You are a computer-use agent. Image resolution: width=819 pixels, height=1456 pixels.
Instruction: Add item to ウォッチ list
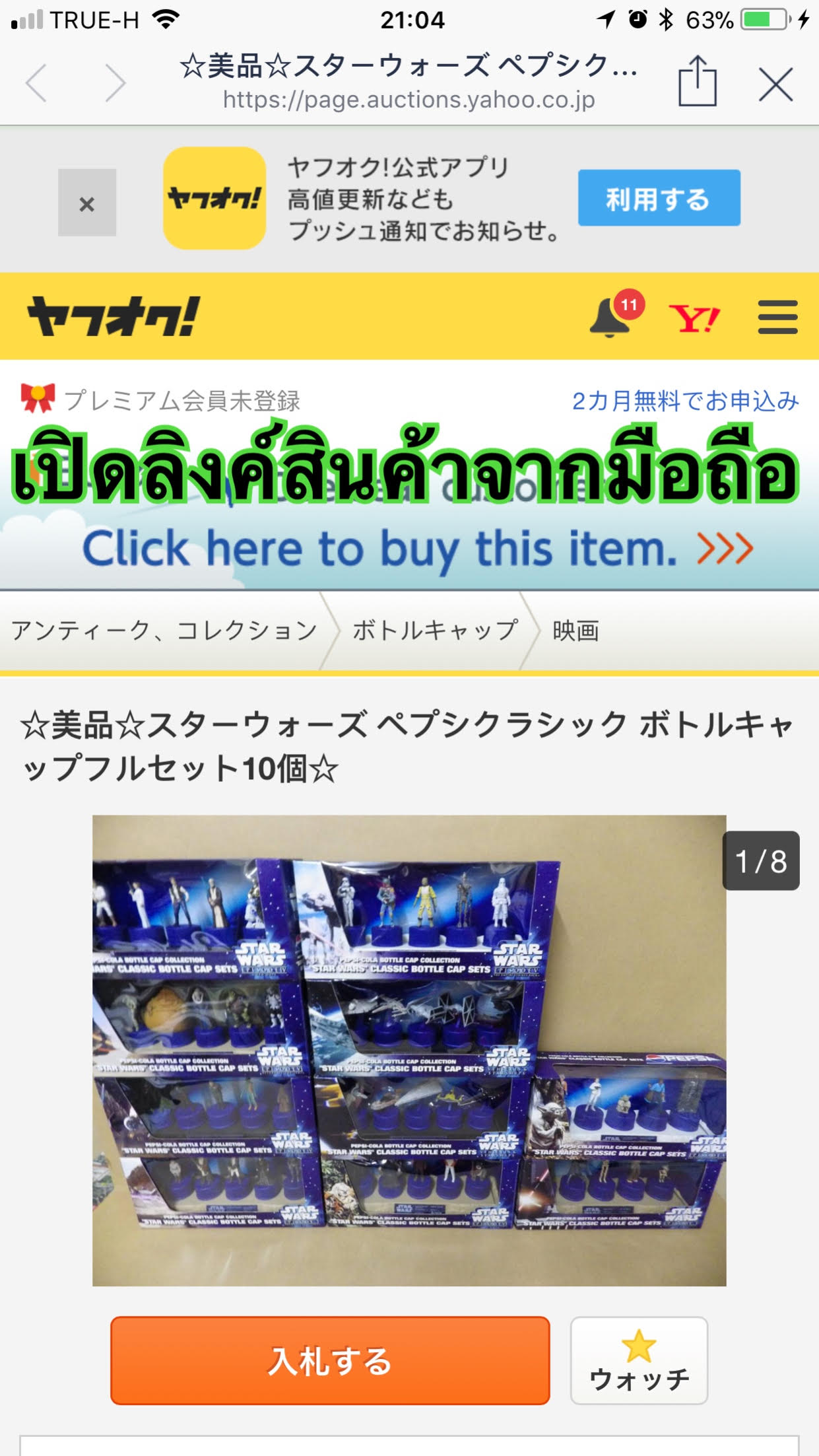pyautogui.click(x=639, y=1360)
